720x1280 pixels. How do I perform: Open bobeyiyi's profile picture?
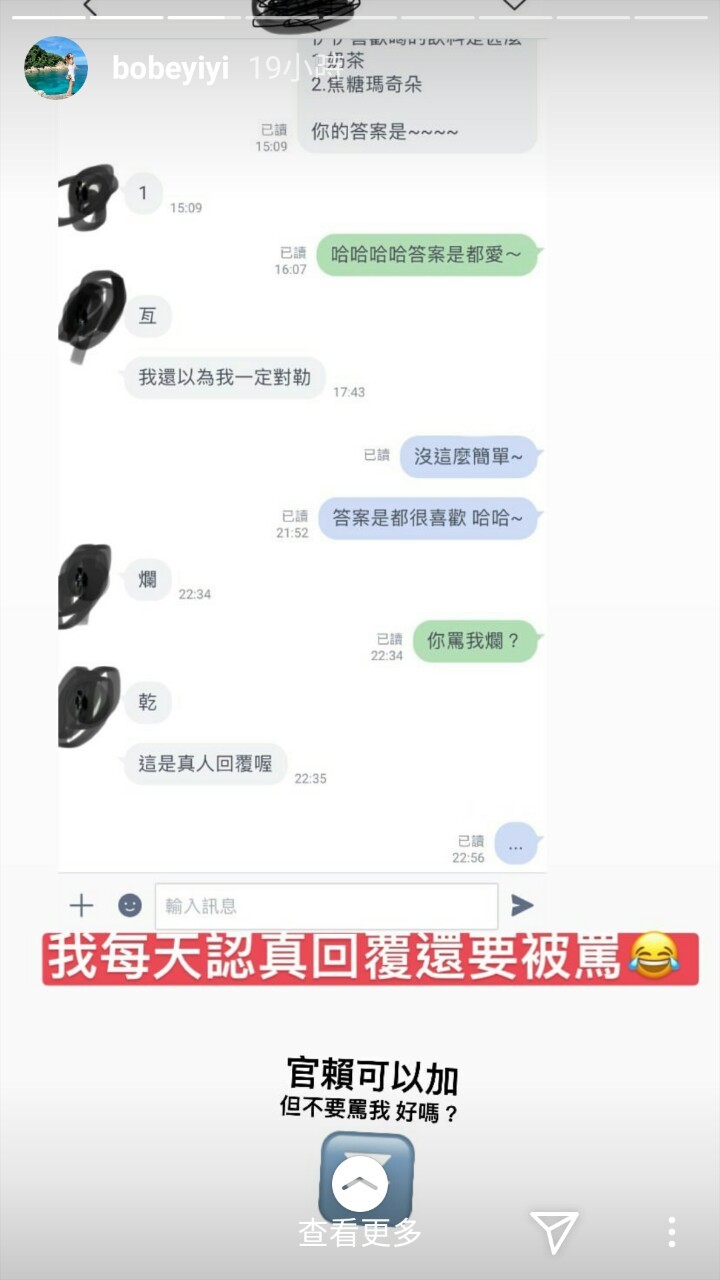coord(55,68)
